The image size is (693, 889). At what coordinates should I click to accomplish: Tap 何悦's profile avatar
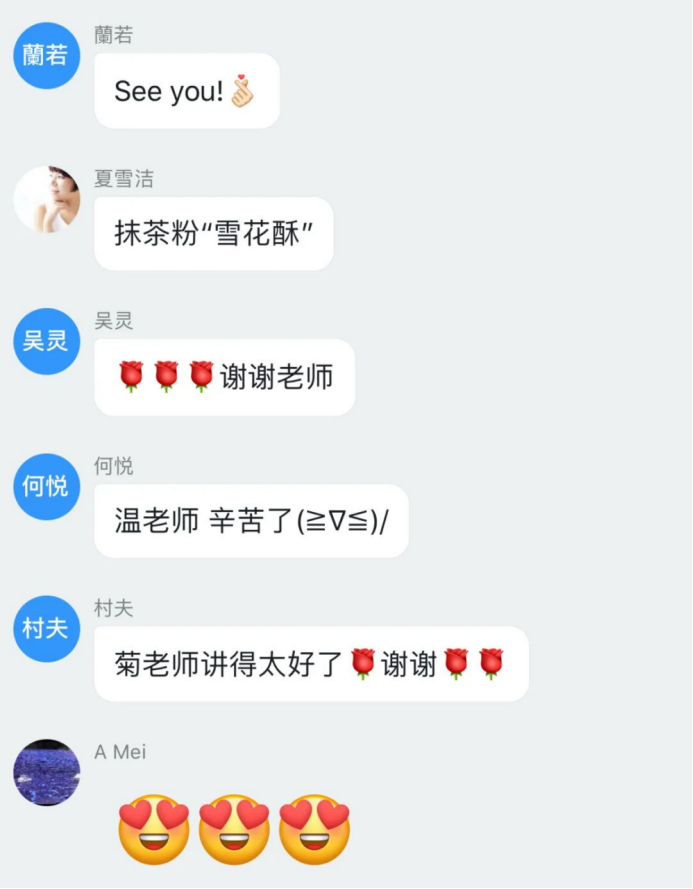point(46,486)
